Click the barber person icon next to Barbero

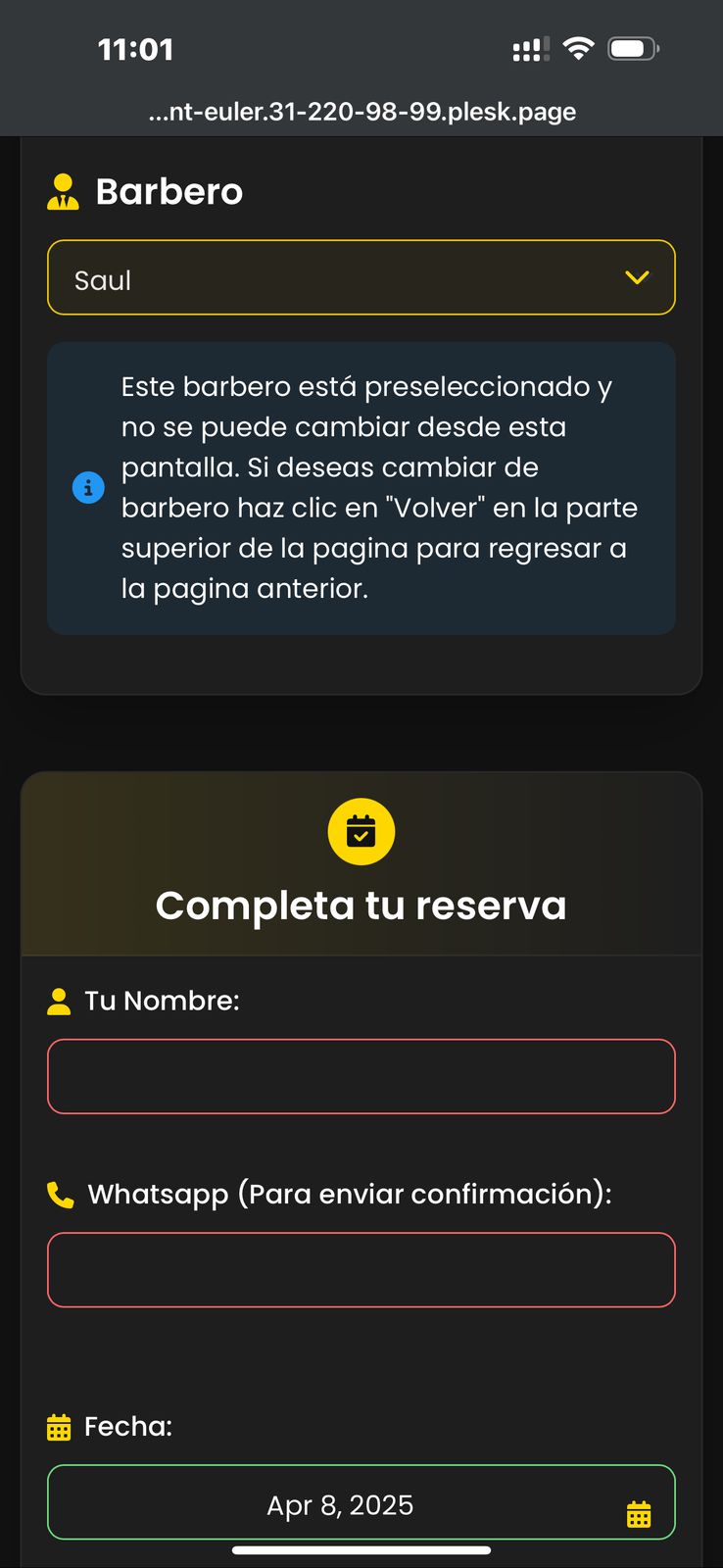[x=63, y=192]
